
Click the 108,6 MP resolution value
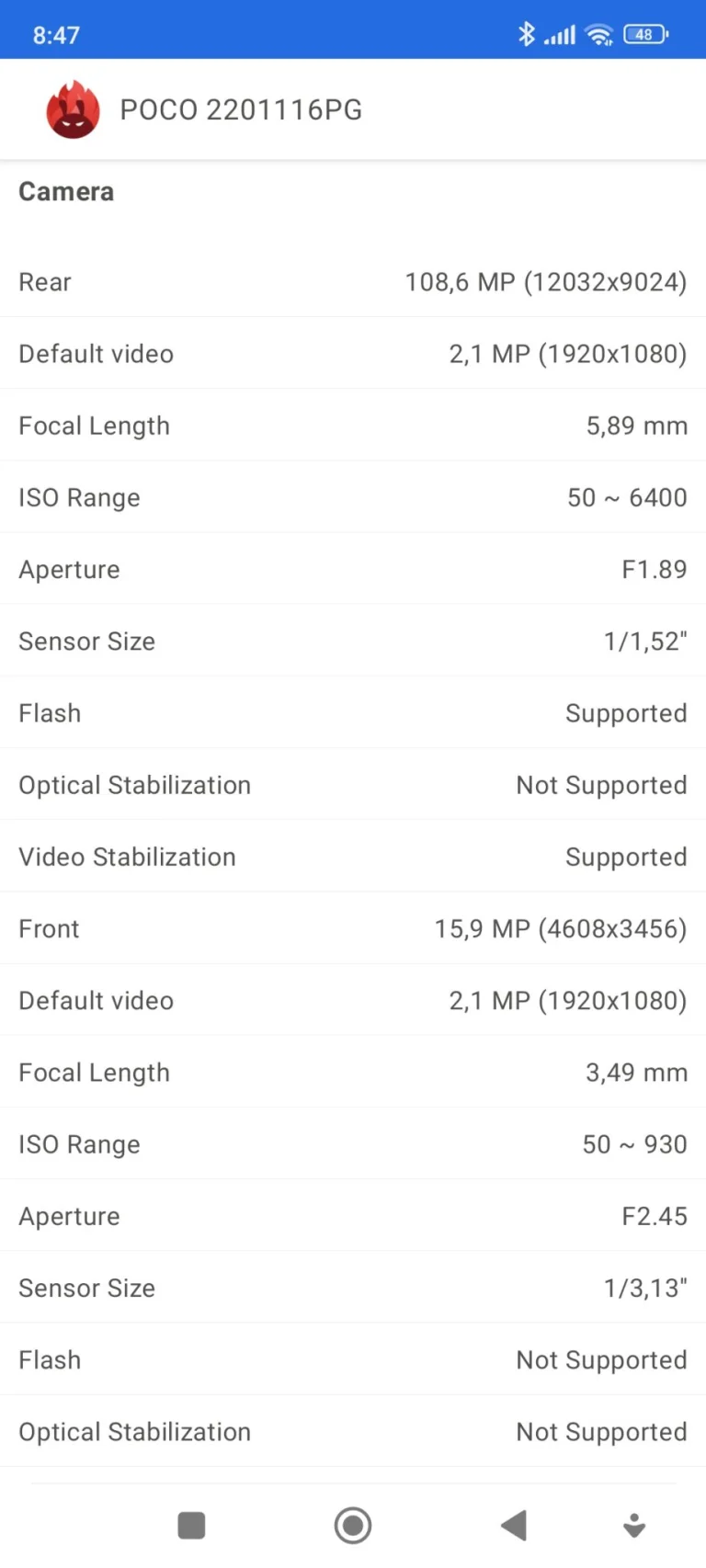(x=545, y=282)
